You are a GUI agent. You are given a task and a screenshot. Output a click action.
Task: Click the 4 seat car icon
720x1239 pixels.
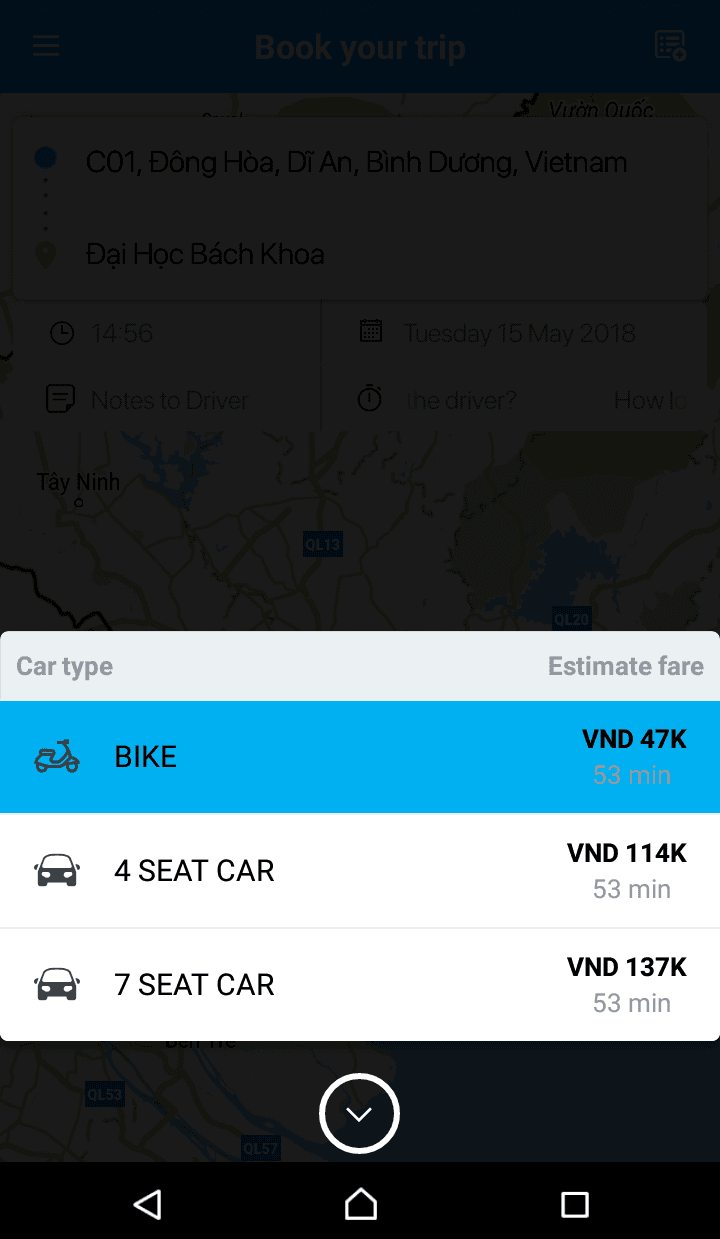click(x=57, y=870)
